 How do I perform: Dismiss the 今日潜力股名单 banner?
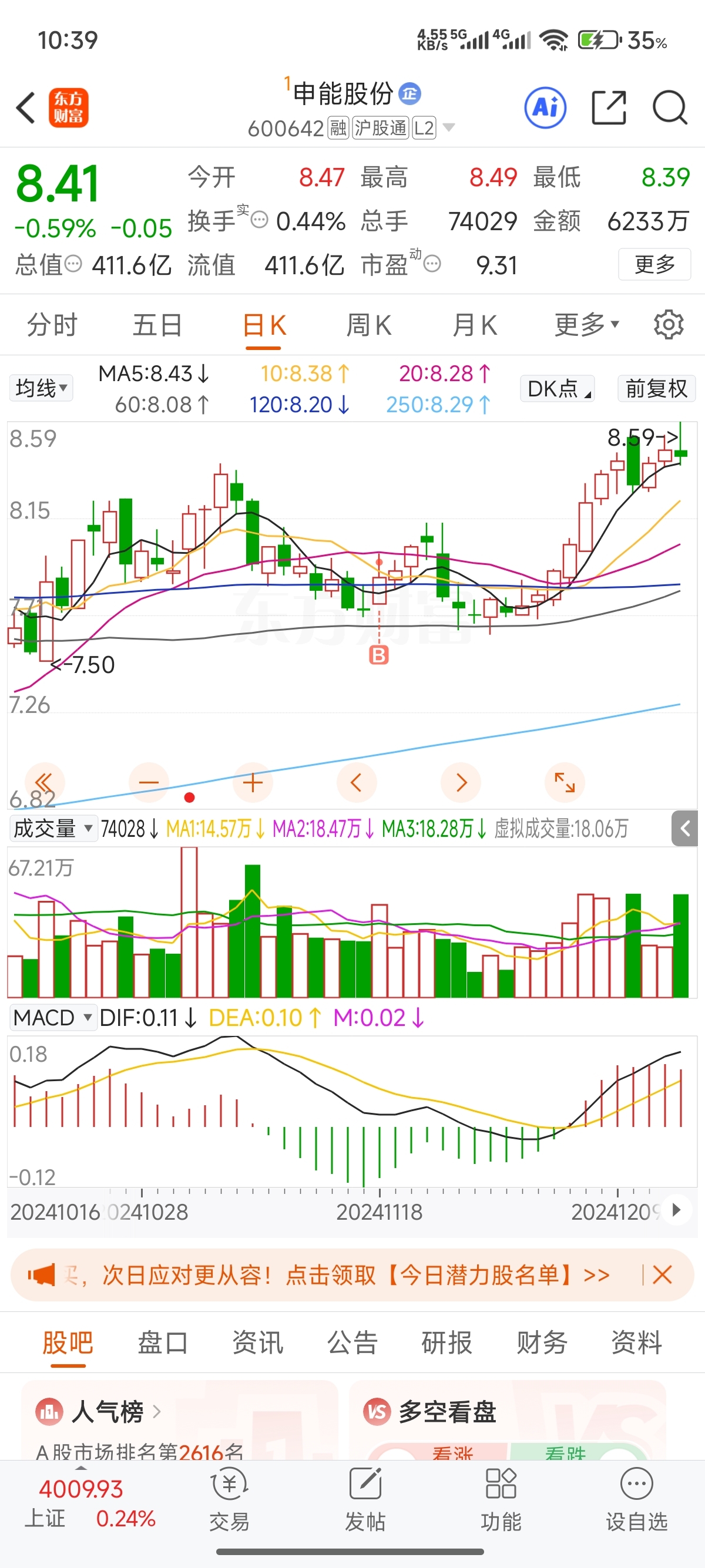(662, 1274)
